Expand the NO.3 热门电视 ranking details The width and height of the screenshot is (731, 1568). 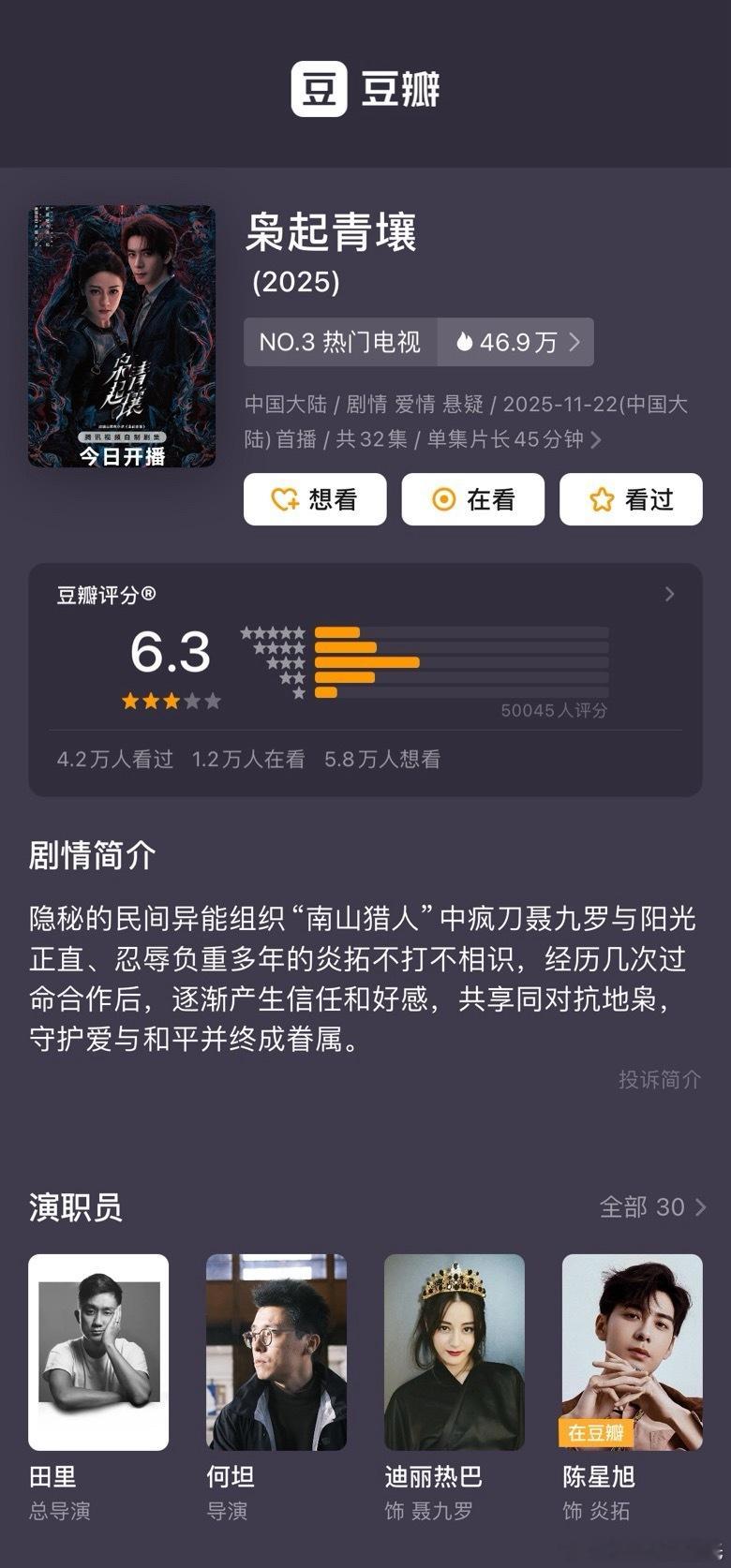pyautogui.click(x=342, y=342)
